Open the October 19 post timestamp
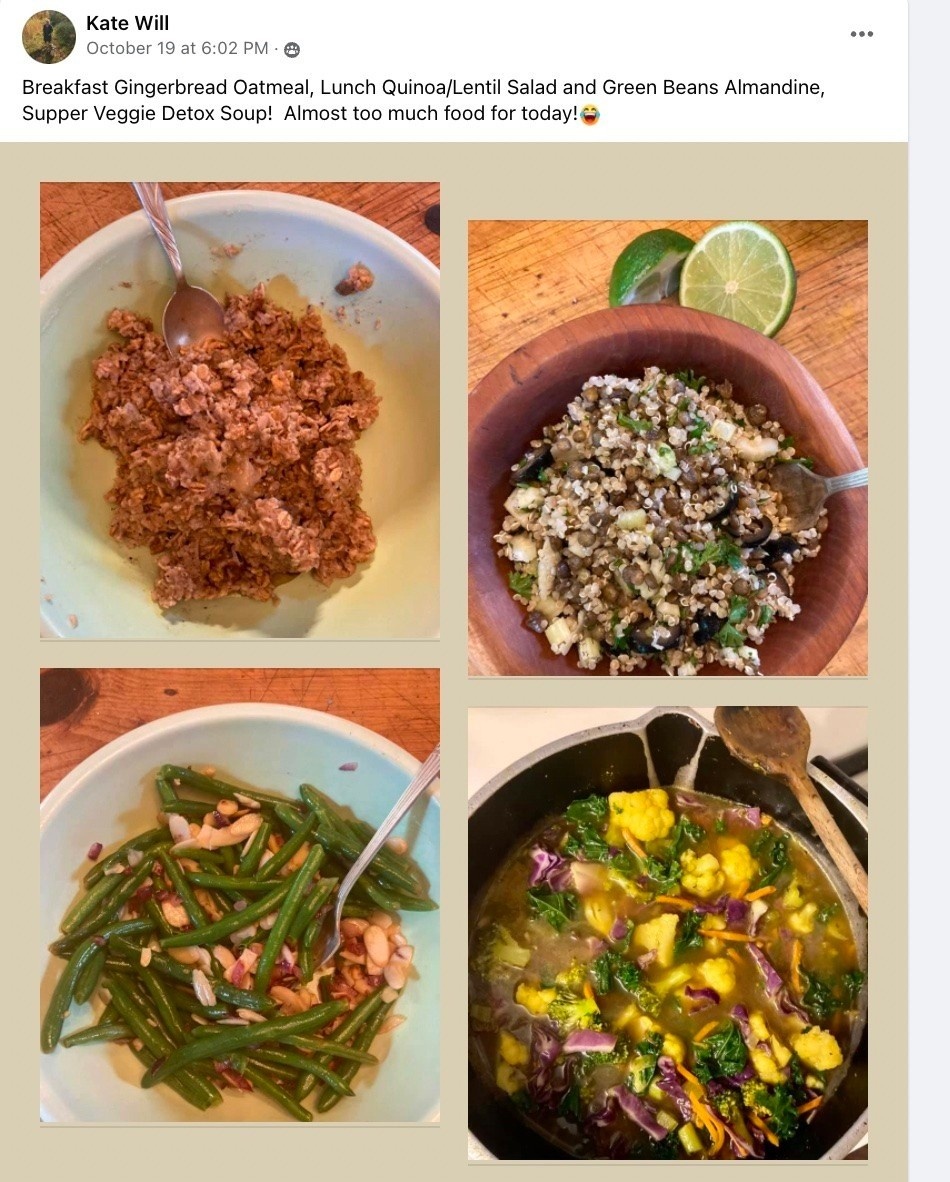 (x=177, y=48)
